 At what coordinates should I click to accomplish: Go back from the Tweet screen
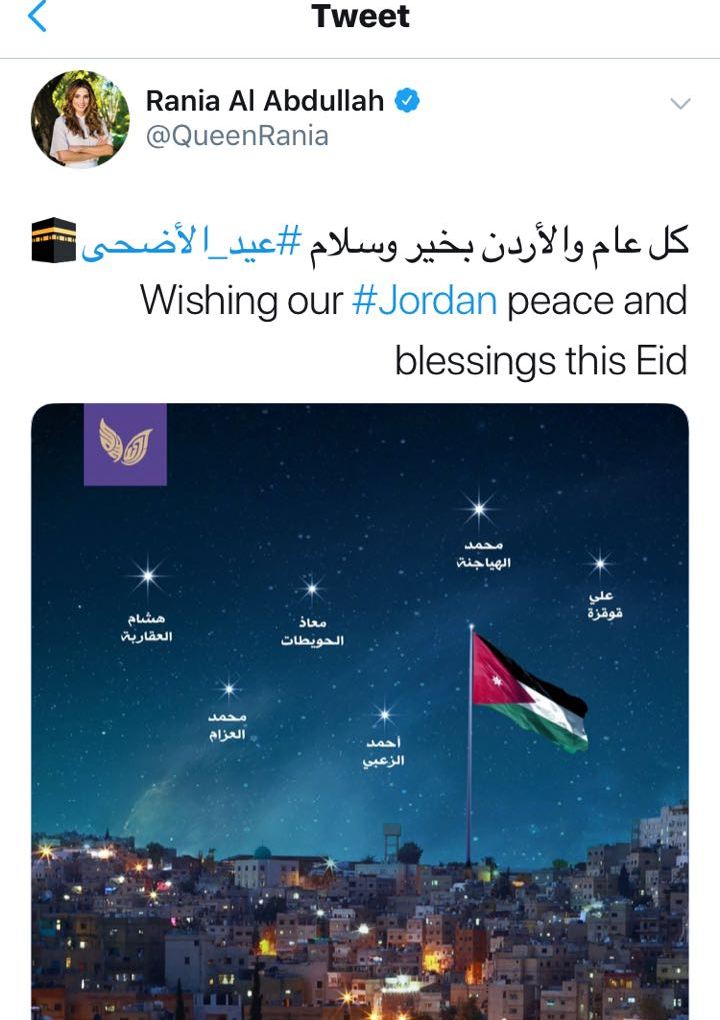point(37,17)
